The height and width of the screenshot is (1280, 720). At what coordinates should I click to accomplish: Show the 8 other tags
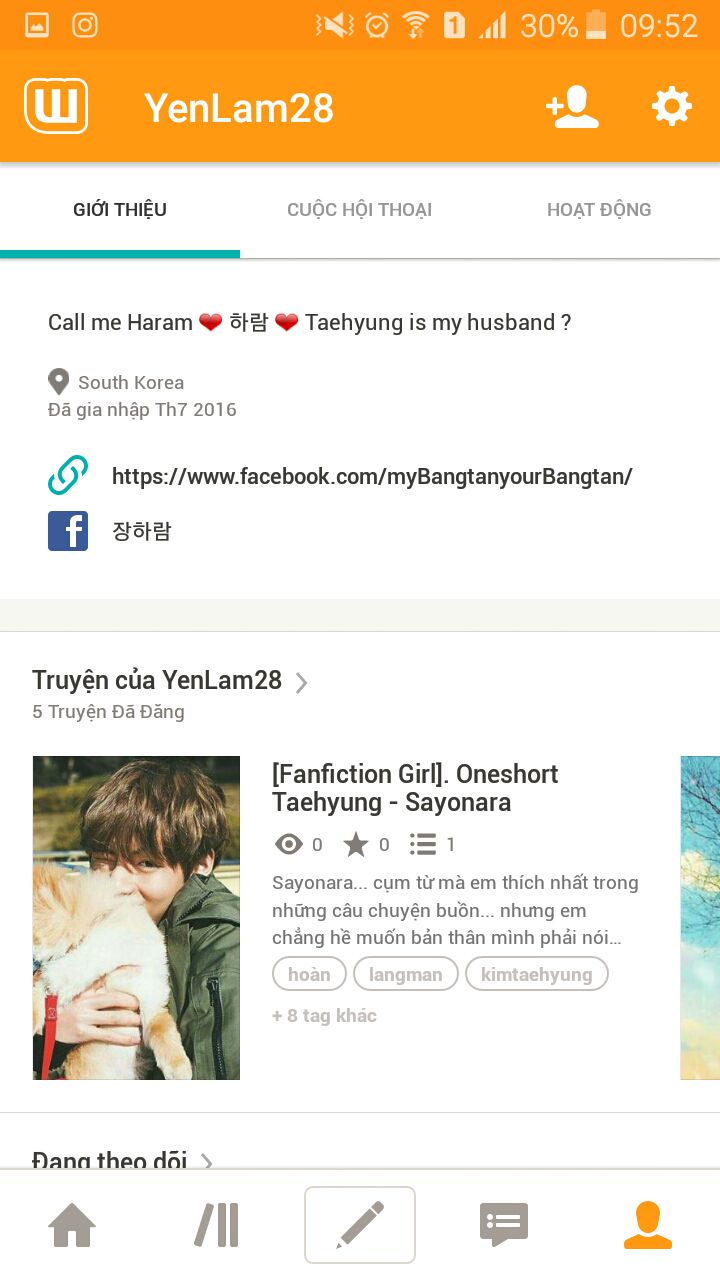(324, 1016)
